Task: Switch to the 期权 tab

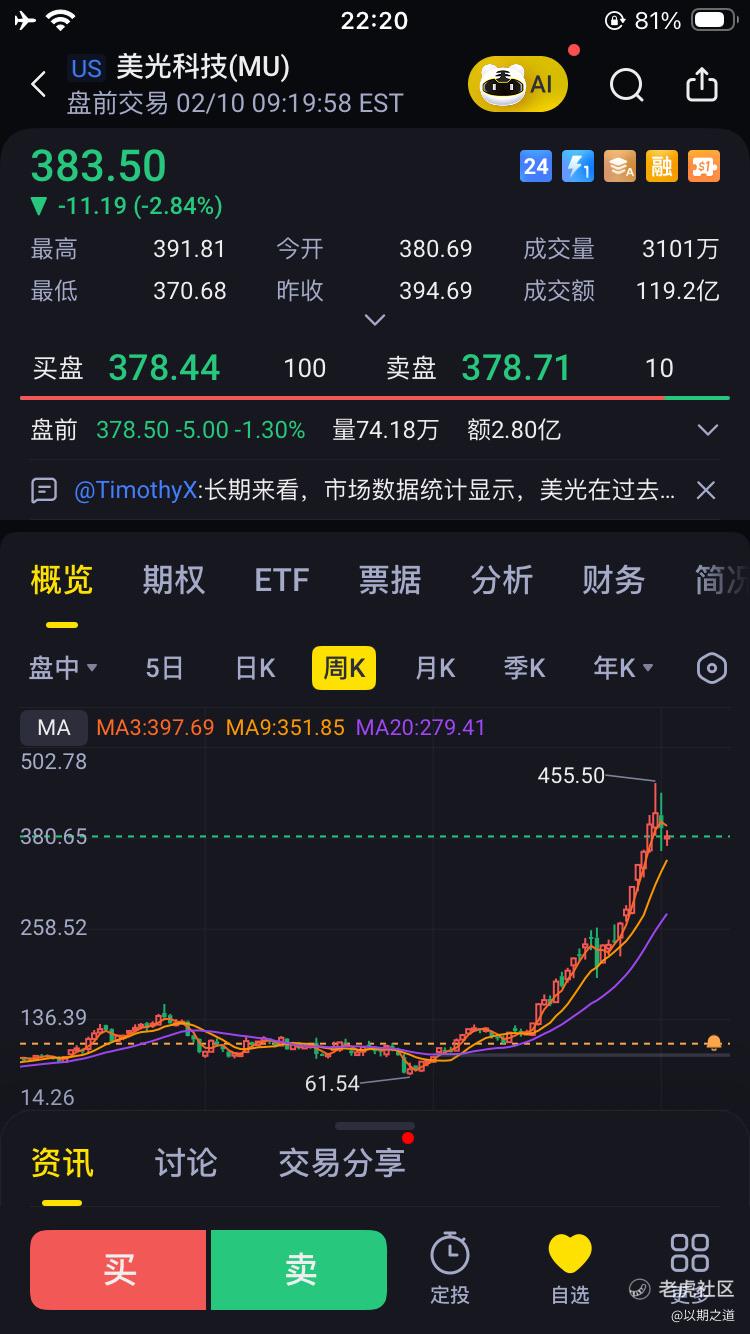Action: 173,580
